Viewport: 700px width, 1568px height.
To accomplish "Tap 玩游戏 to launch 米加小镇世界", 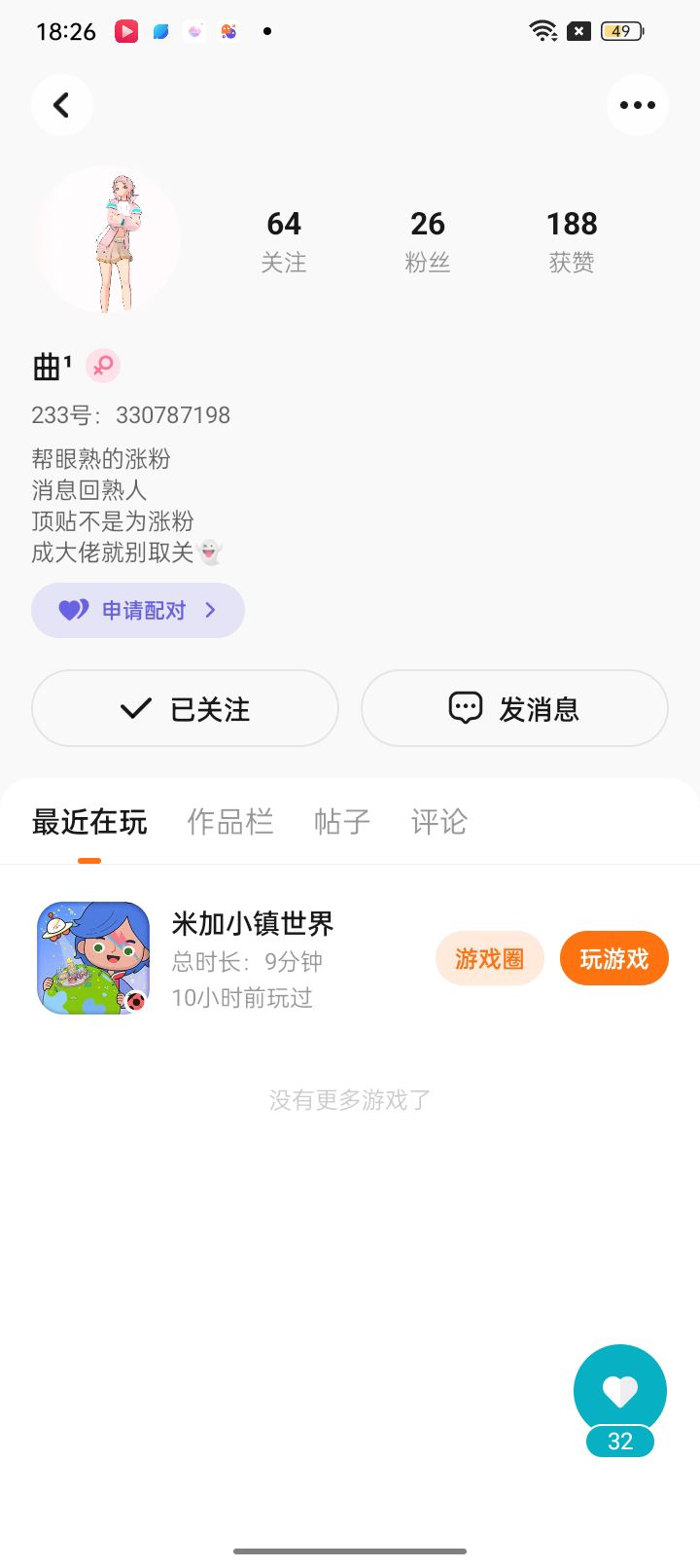I will [613, 959].
